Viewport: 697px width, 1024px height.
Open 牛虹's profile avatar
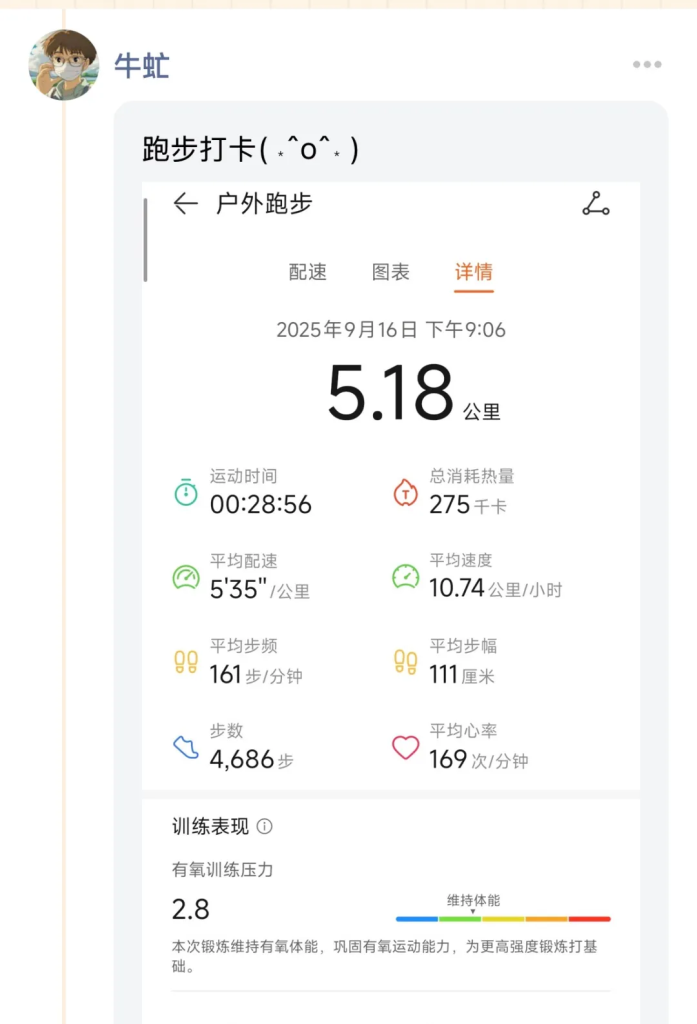[63, 65]
